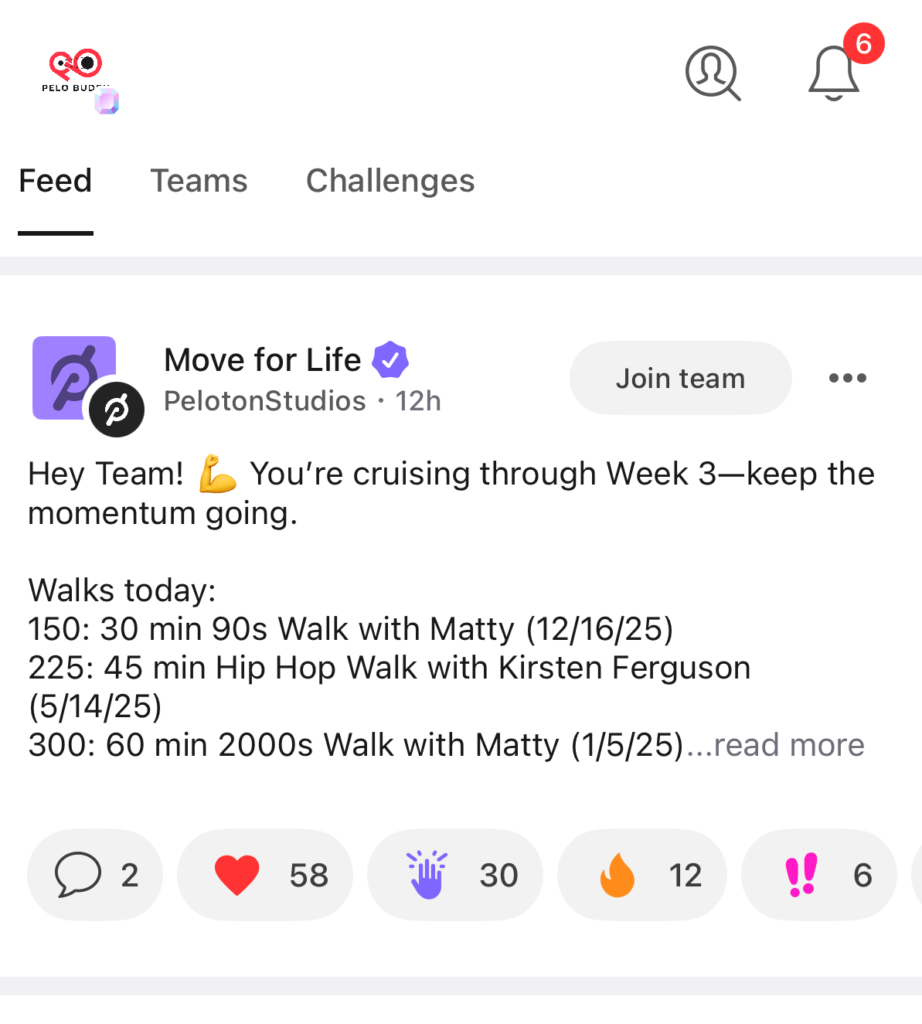This screenshot has width=922, height=1024.
Task: Tap the verified badge next to Move for Life
Action: [390, 360]
